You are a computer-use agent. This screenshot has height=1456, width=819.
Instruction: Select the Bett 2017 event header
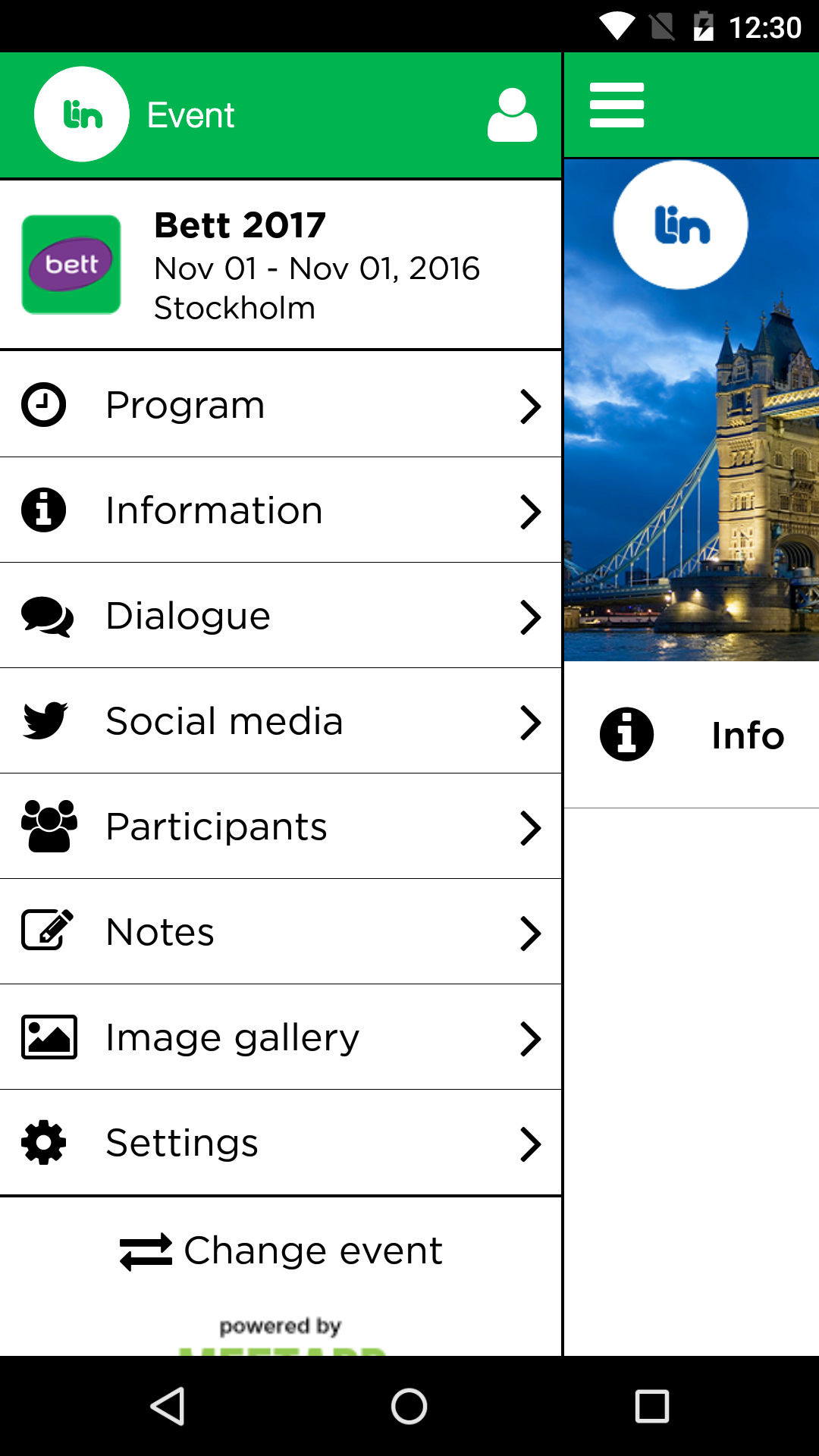pos(281,265)
